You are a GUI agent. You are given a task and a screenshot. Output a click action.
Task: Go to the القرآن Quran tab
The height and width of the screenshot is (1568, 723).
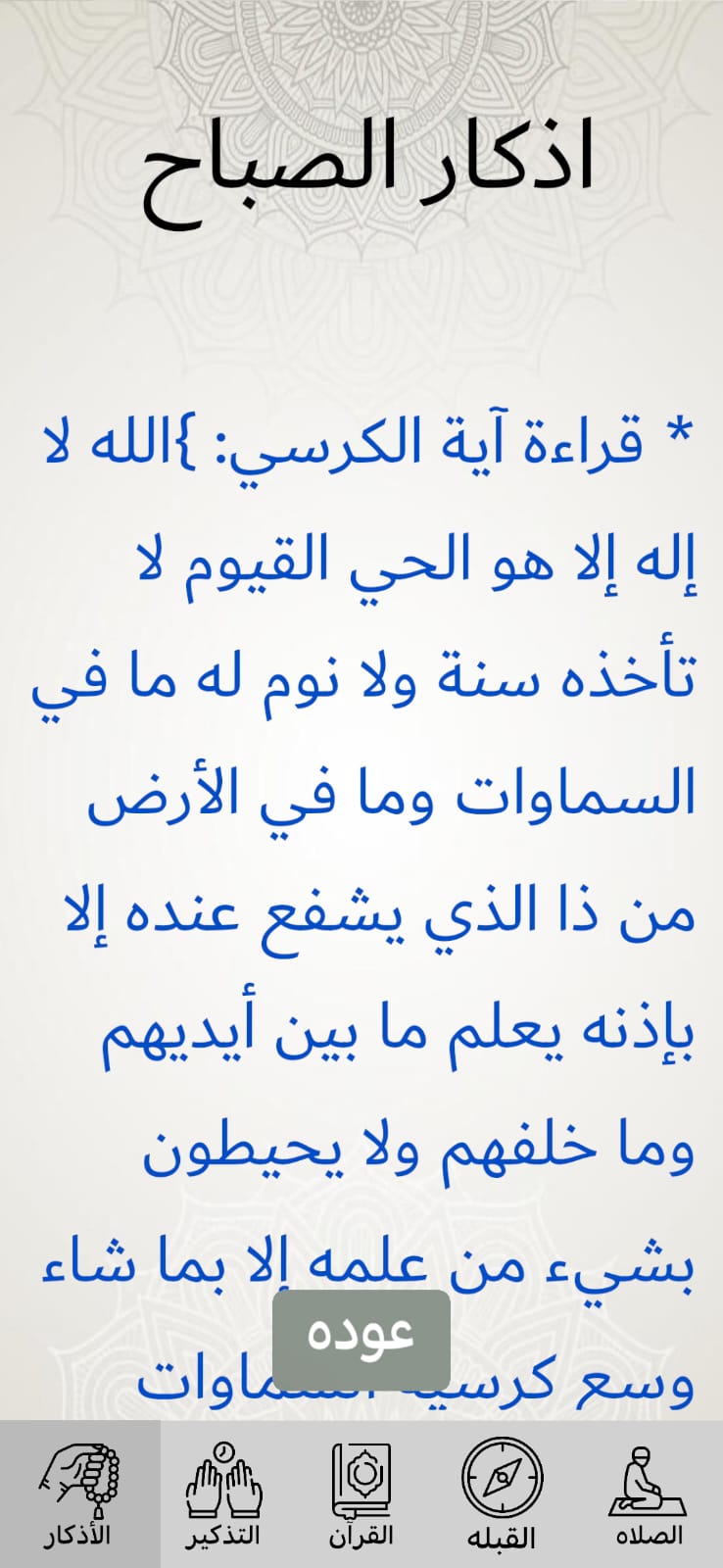360,1494
